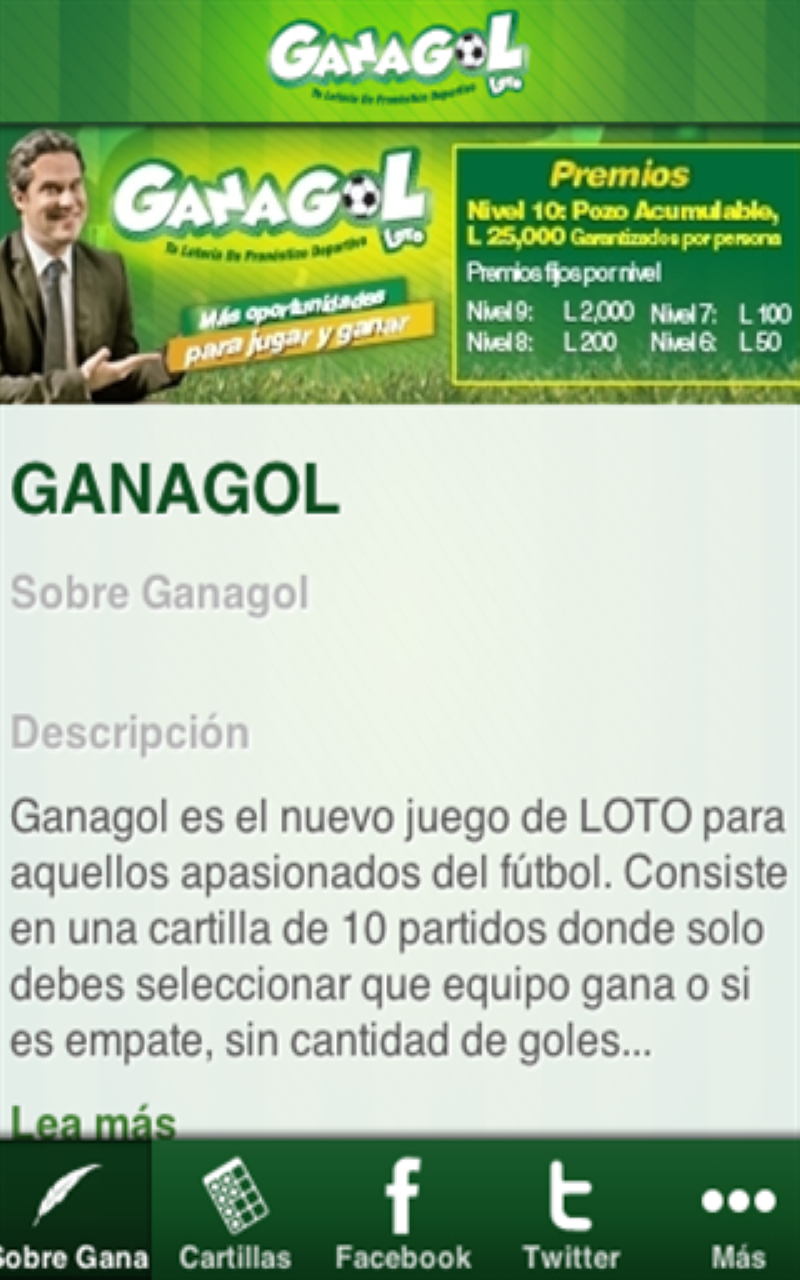Open the Más tab
800x1280 pixels.
[737, 1256]
